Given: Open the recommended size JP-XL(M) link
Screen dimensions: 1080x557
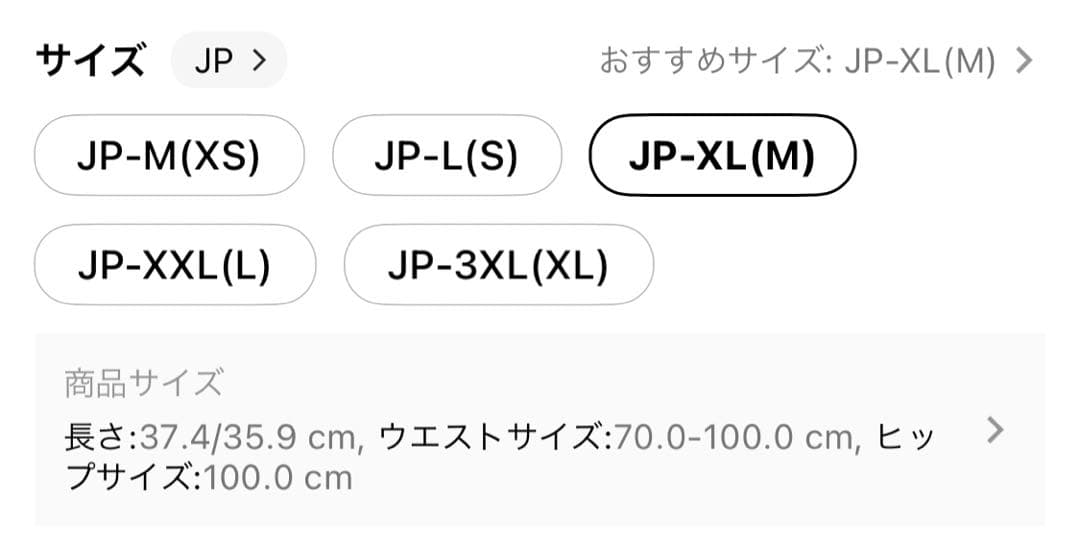Looking at the screenshot, I should [x=814, y=61].
